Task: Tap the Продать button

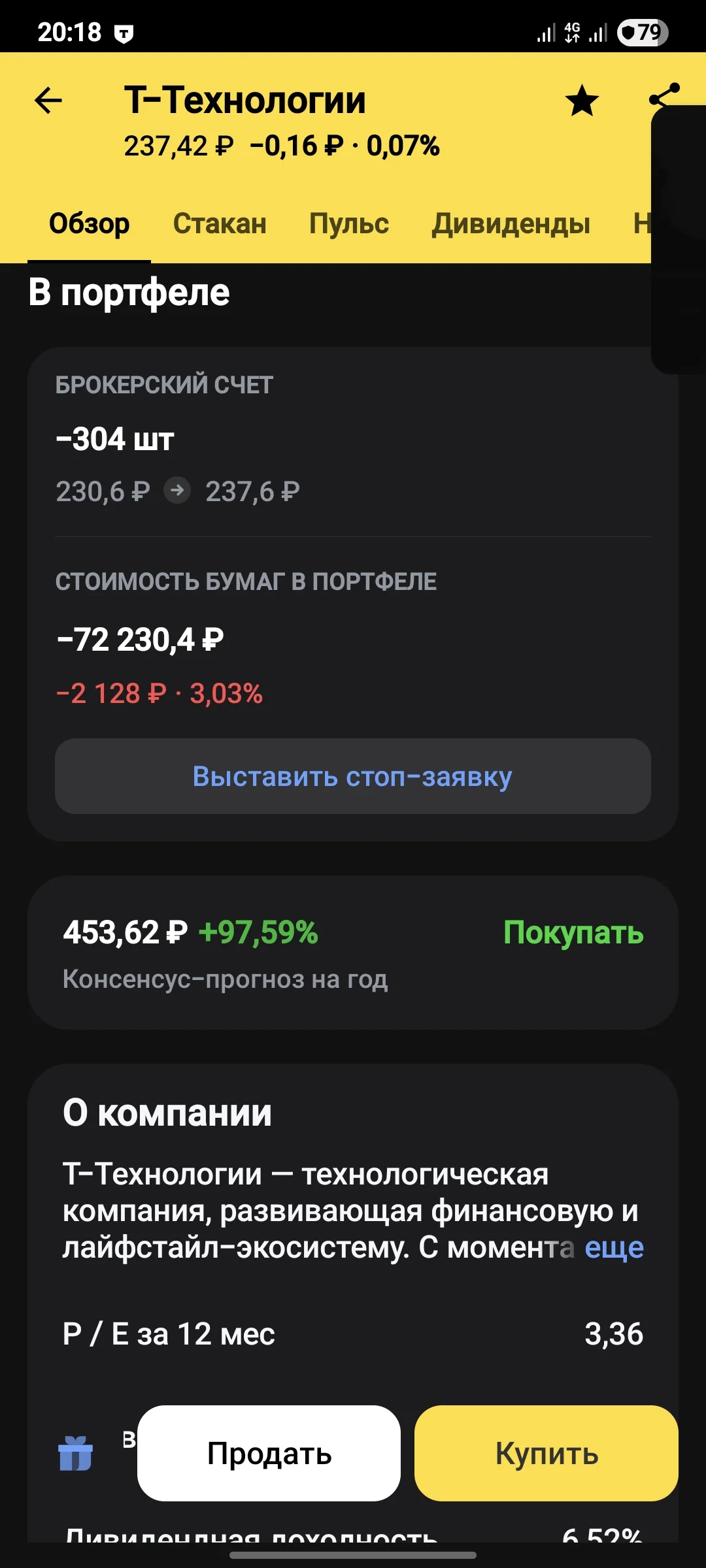Action: click(x=269, y=1454)
